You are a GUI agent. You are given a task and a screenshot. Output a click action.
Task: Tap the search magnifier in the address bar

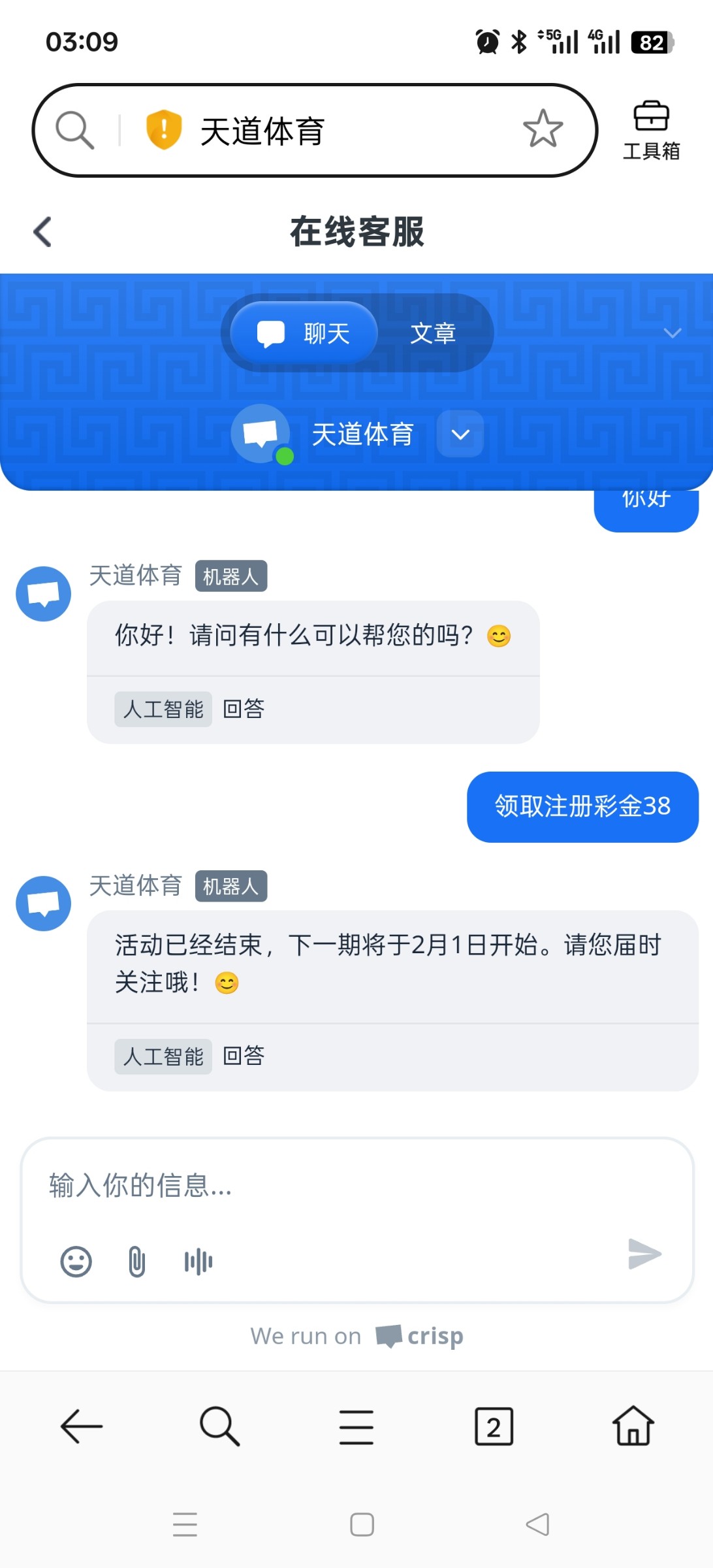coord(74,130)
